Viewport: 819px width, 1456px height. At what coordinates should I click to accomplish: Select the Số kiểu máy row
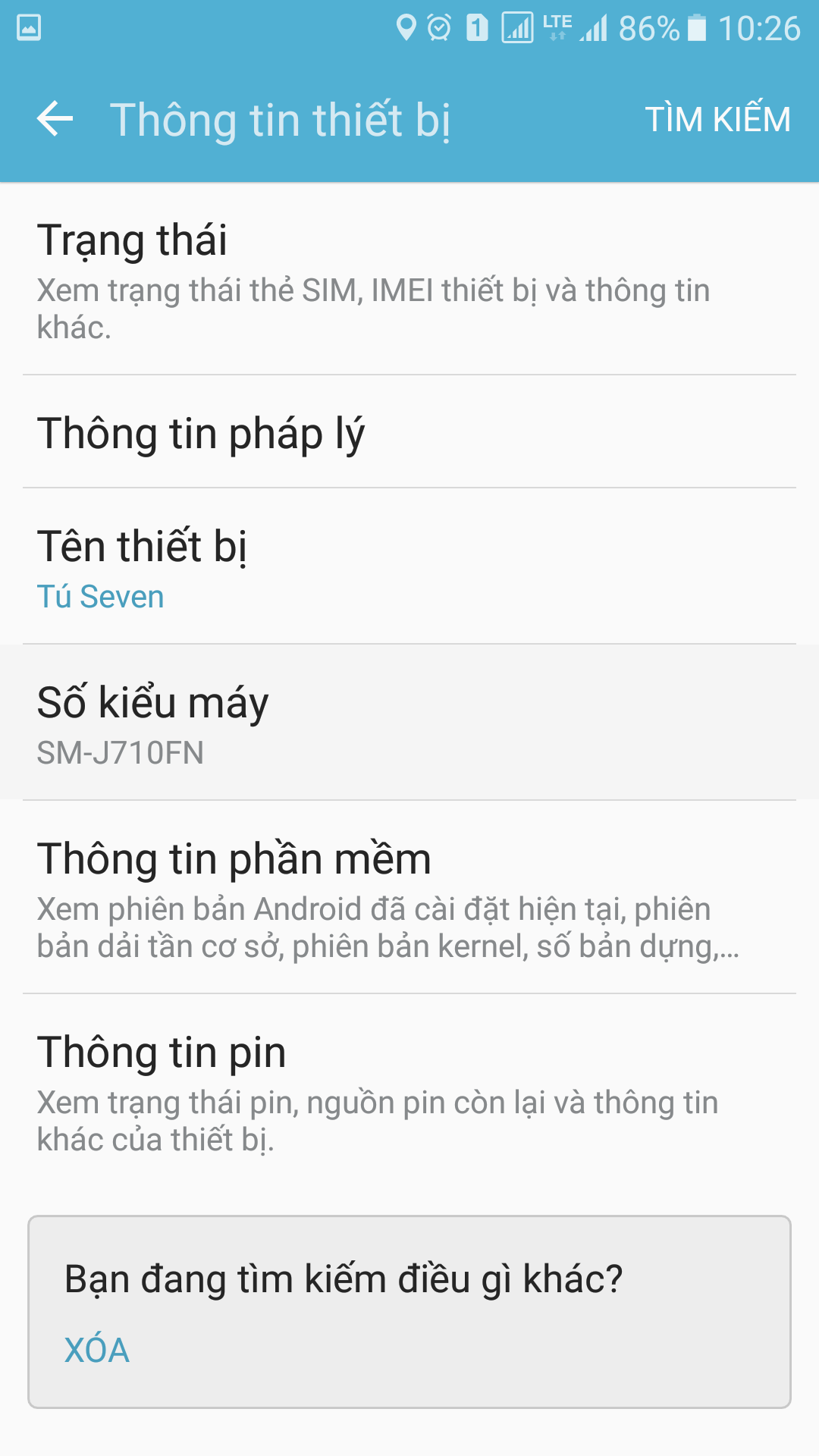(x=409, y=723)
